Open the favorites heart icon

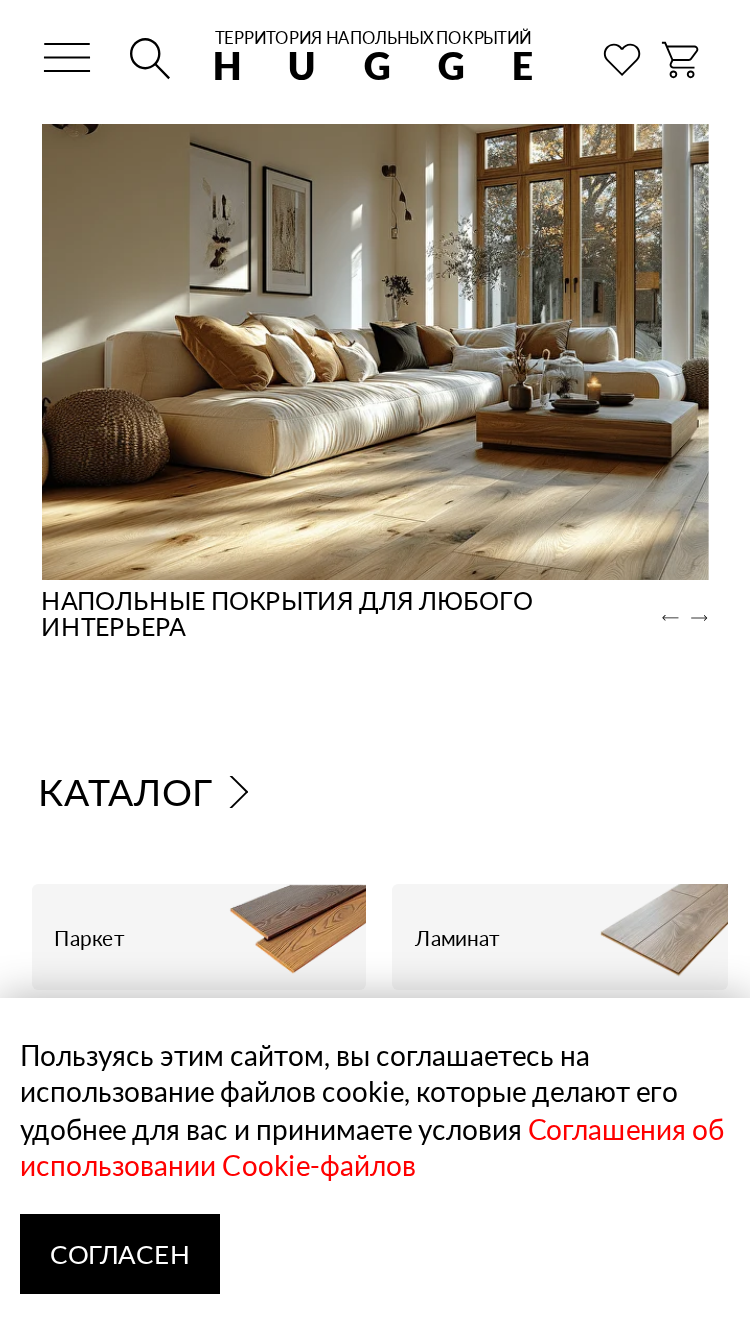622,60
